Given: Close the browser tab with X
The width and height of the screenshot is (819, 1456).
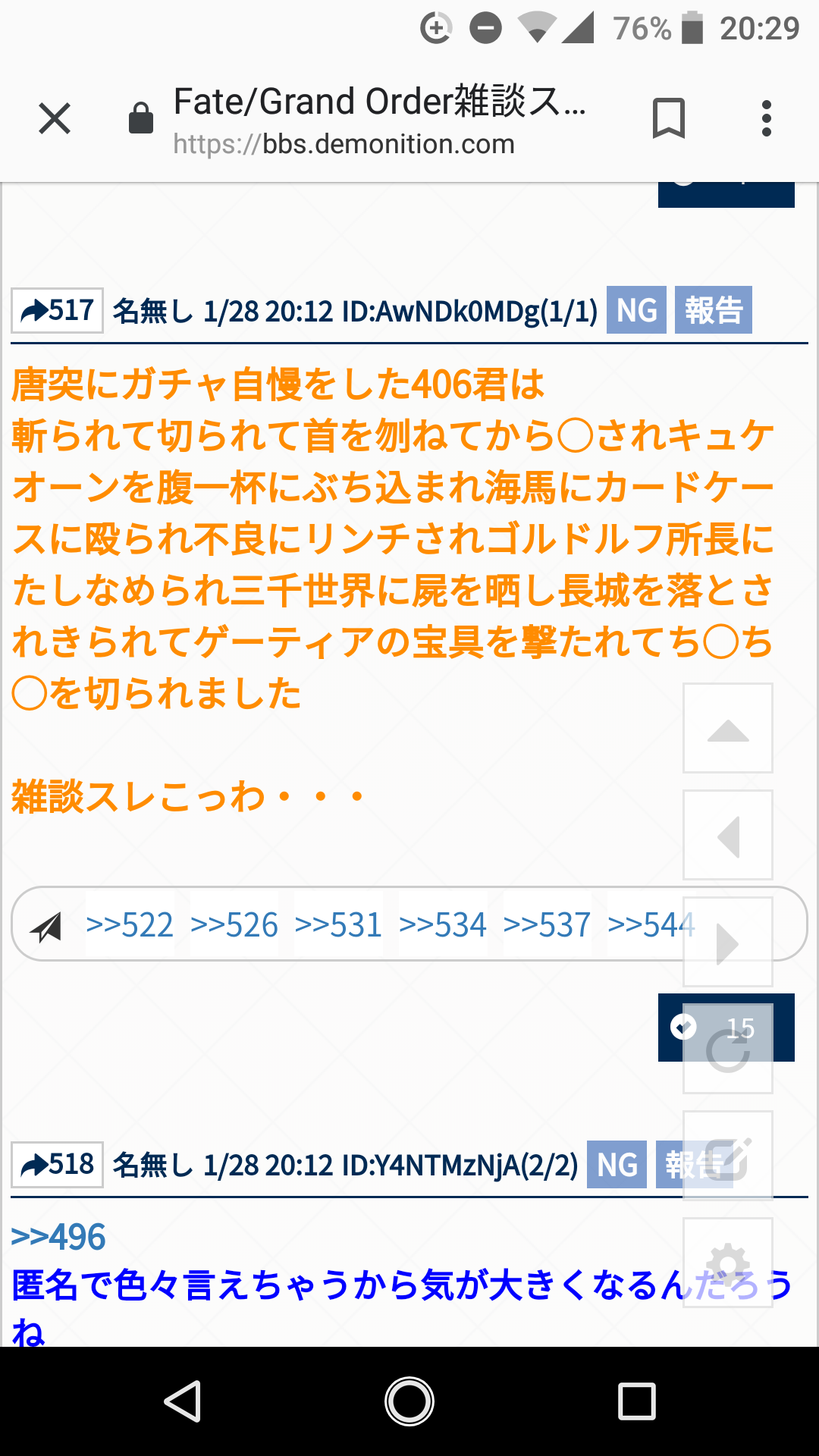Looking at the screenshot, I should pos(55,119).
